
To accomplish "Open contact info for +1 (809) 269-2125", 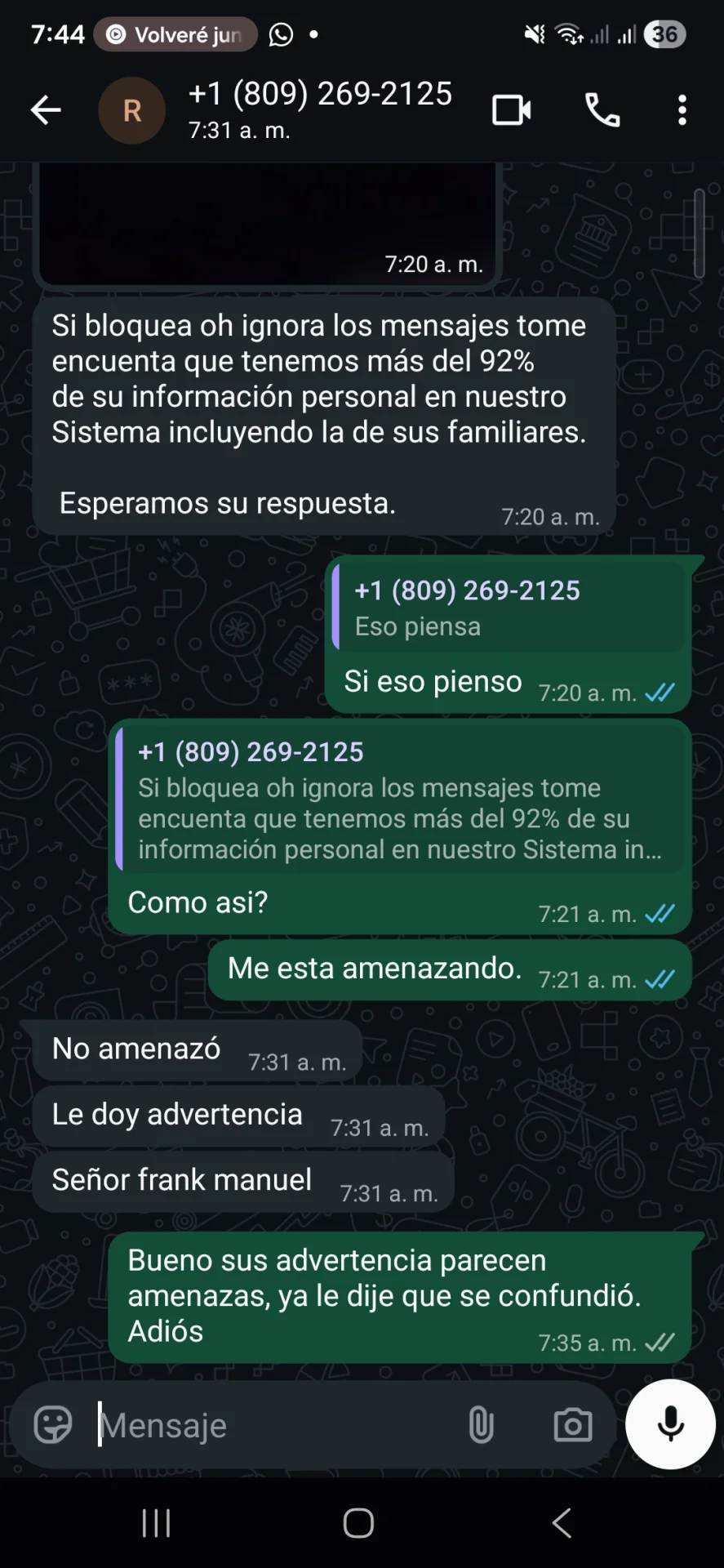I will click(x=320, y=109).
